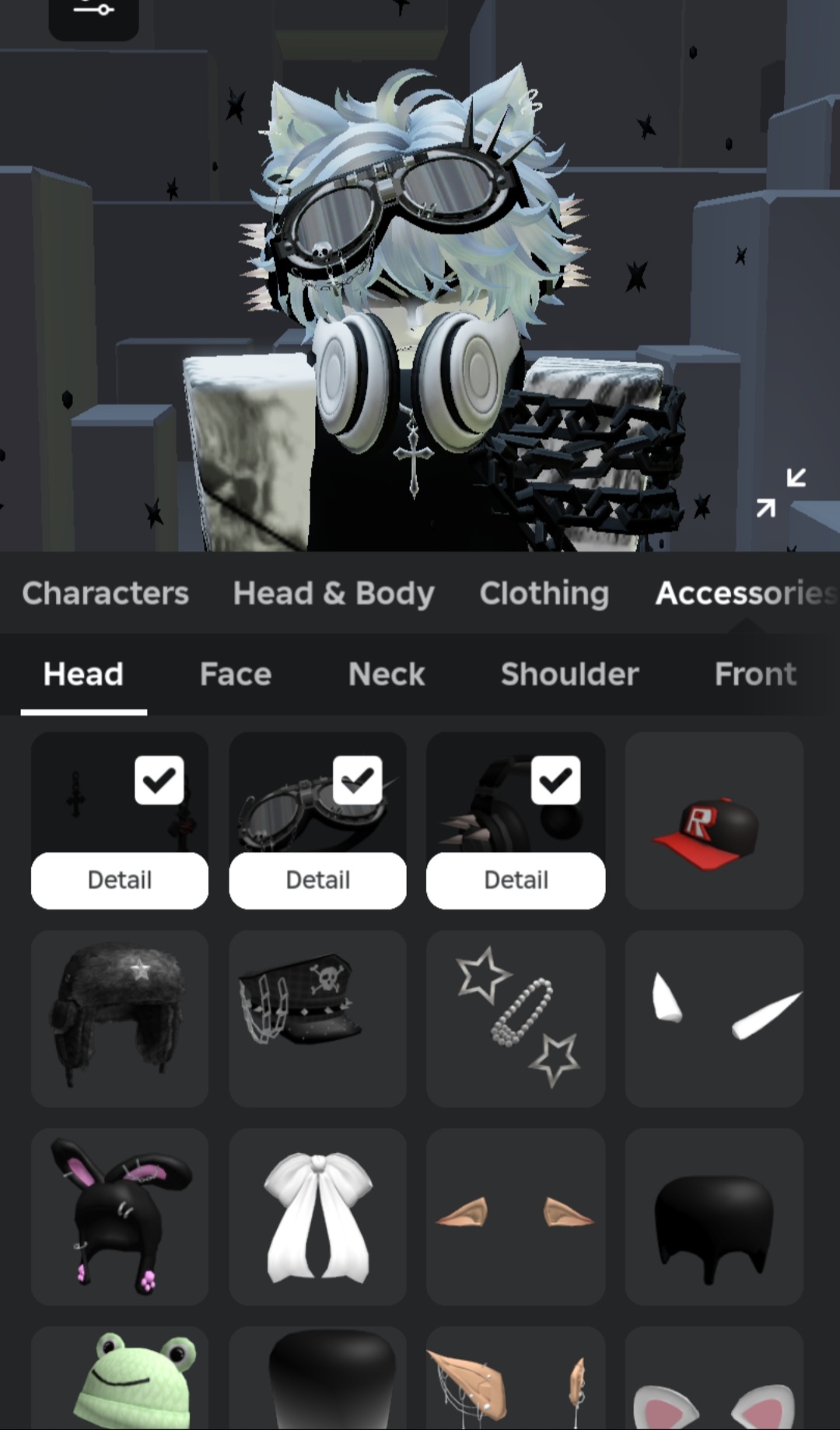The height and width of the screenshot is (1430, 840).
Task: Select the Face accessories subtab
Action: click(236, 674)
